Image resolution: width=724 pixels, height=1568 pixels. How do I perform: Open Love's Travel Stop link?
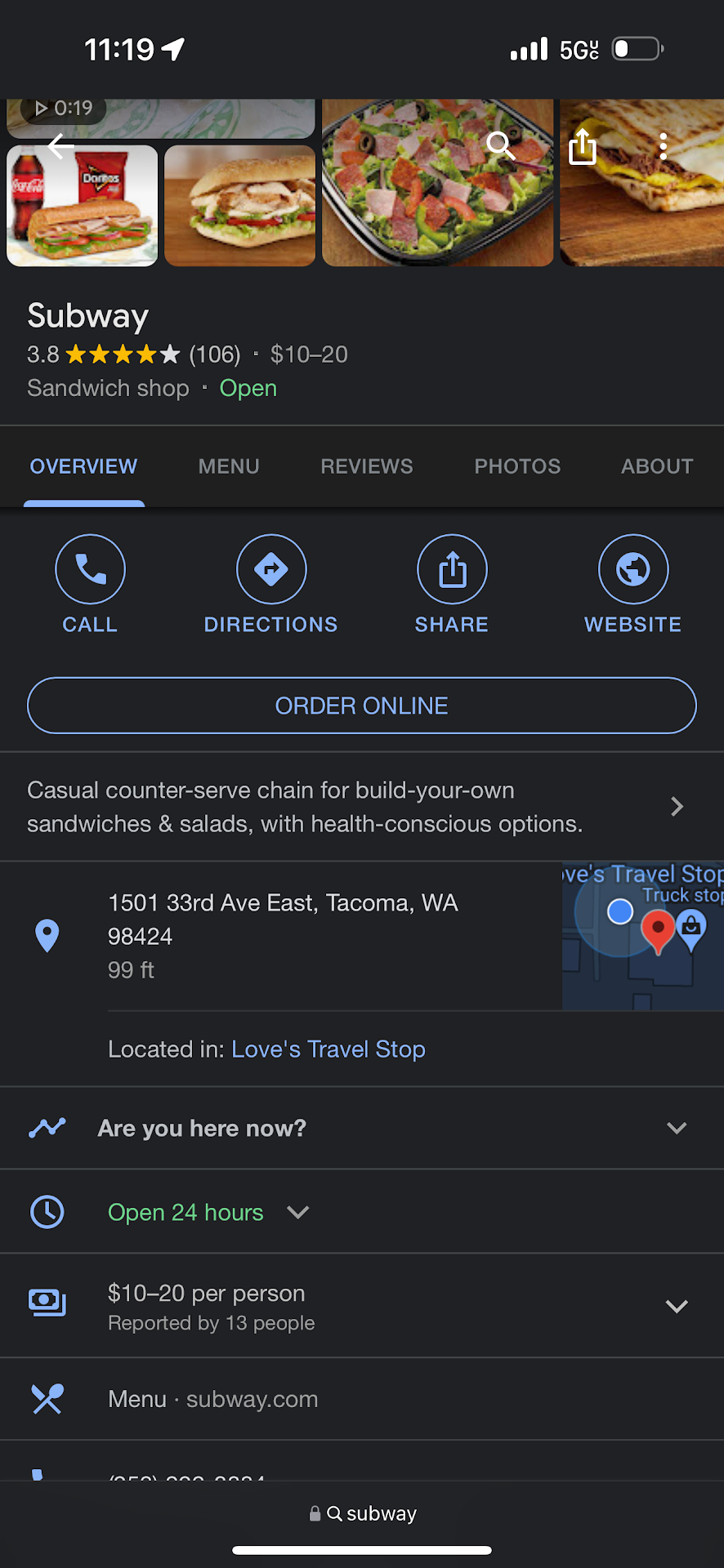point(328,1049)
